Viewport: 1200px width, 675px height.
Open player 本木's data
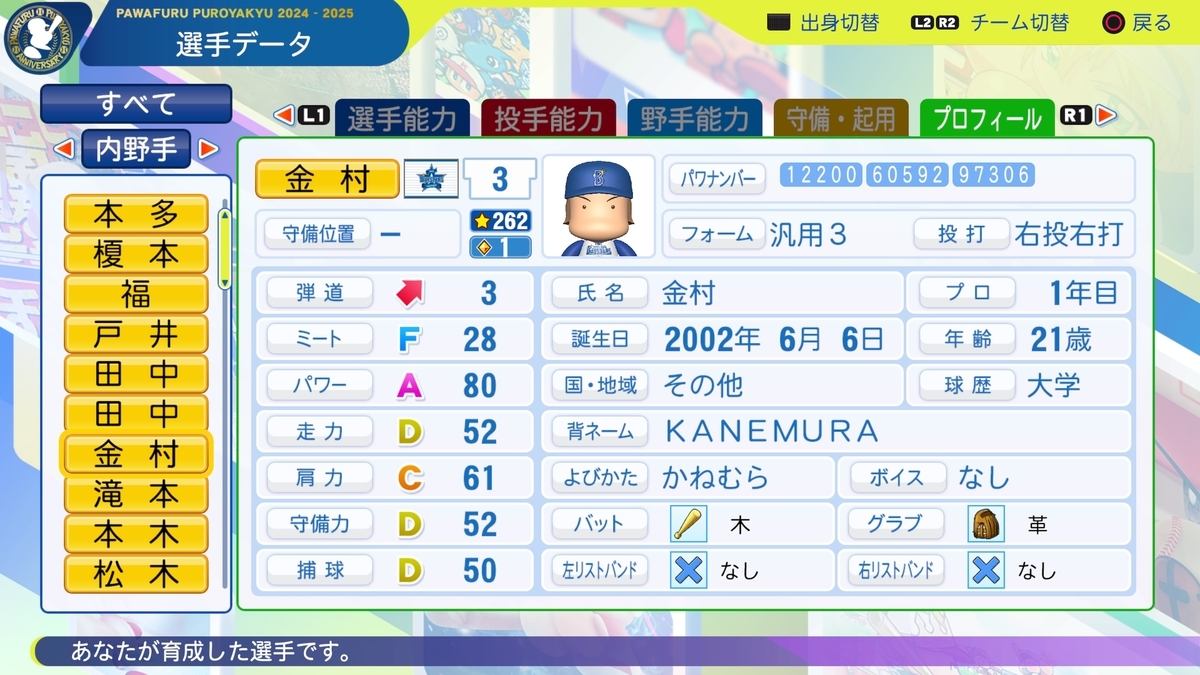(x=136, y=534)
